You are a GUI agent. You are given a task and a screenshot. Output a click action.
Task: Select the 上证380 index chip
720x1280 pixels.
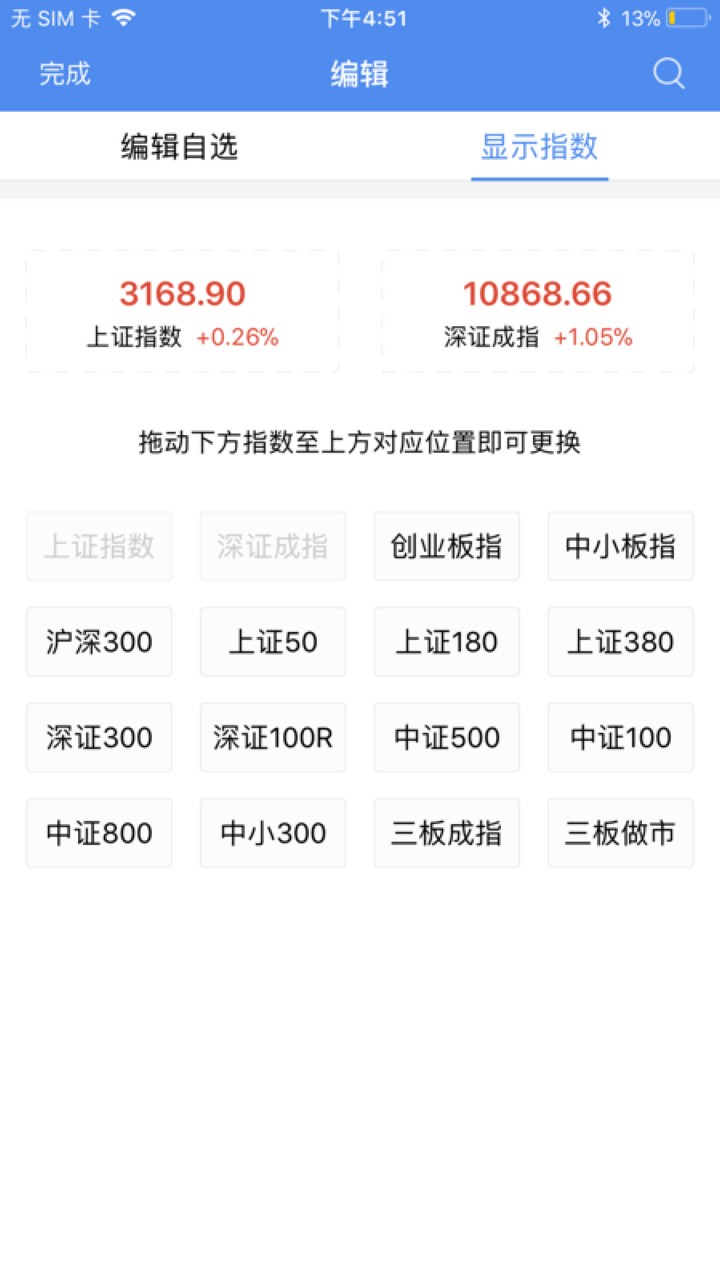click(x=620, y=642)
